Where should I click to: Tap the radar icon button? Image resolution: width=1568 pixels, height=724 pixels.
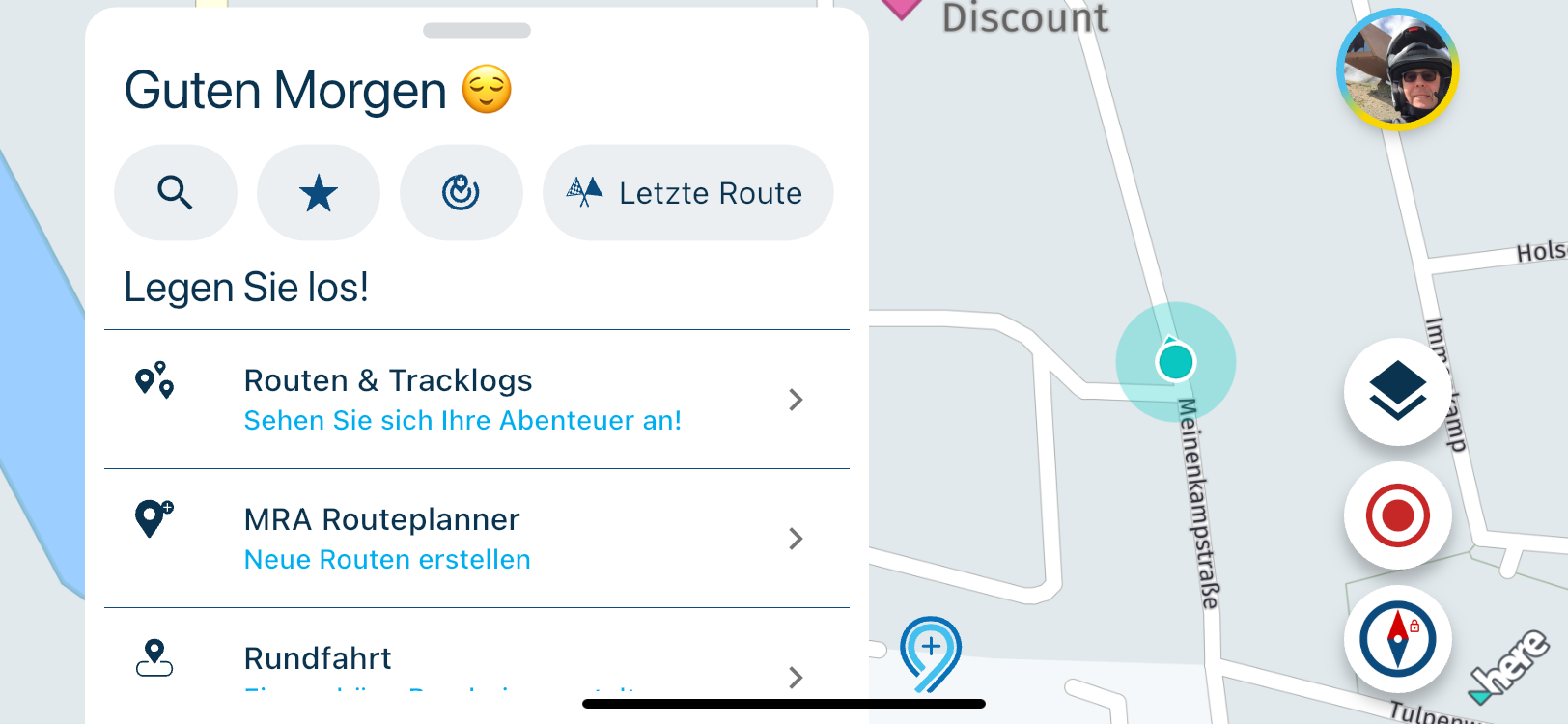click(x=461, y=193)
